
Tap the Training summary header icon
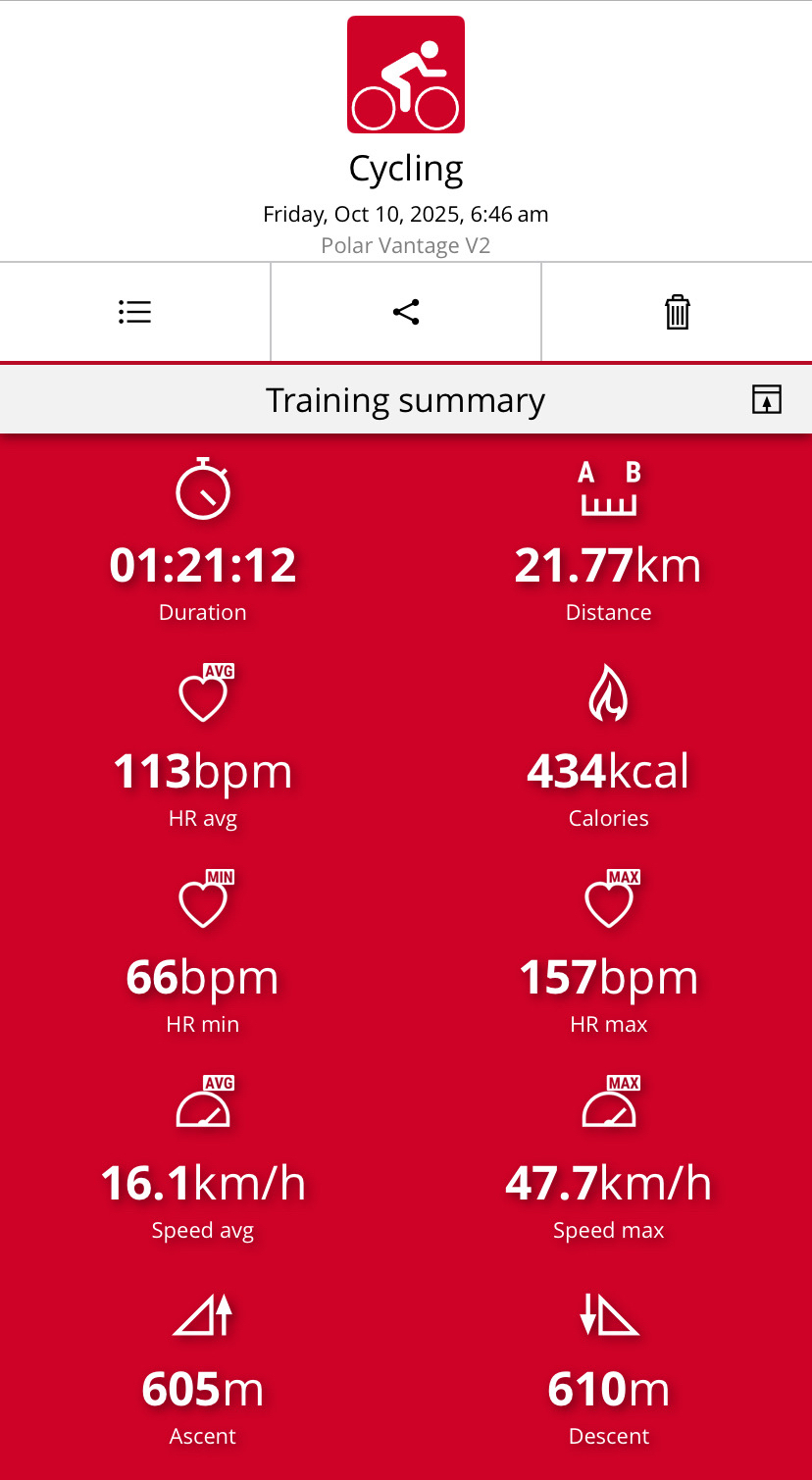pos(766,400)
